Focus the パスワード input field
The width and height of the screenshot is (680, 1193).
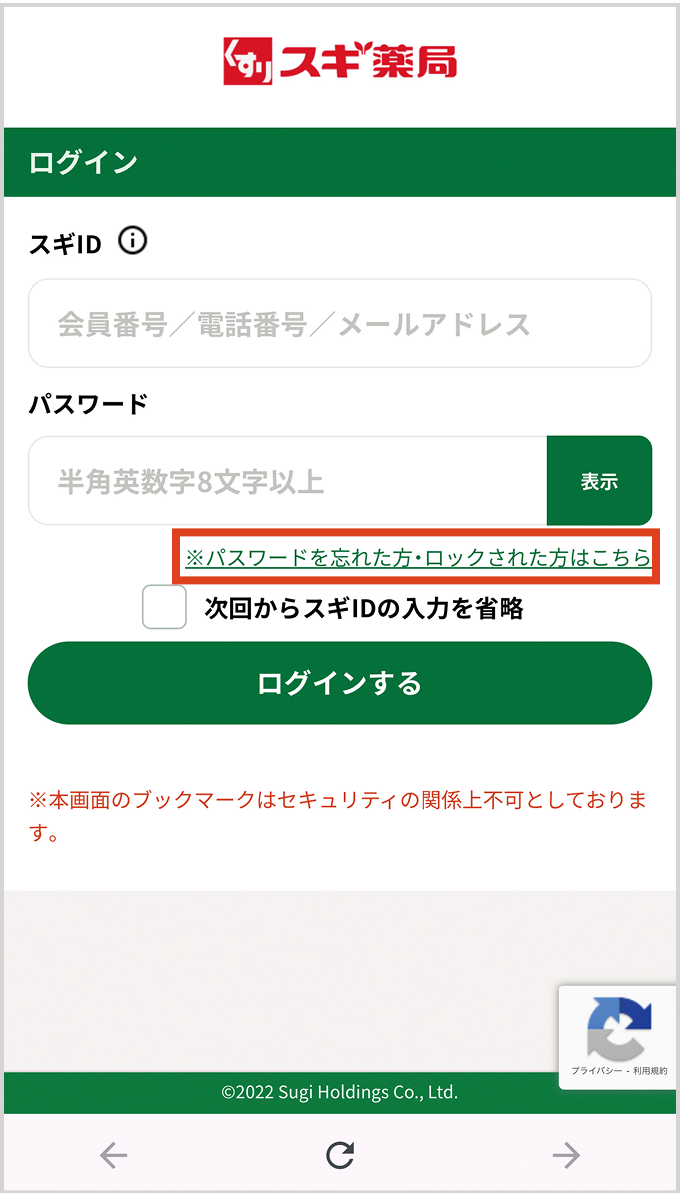pyautogui.click(x=288, y=481)
